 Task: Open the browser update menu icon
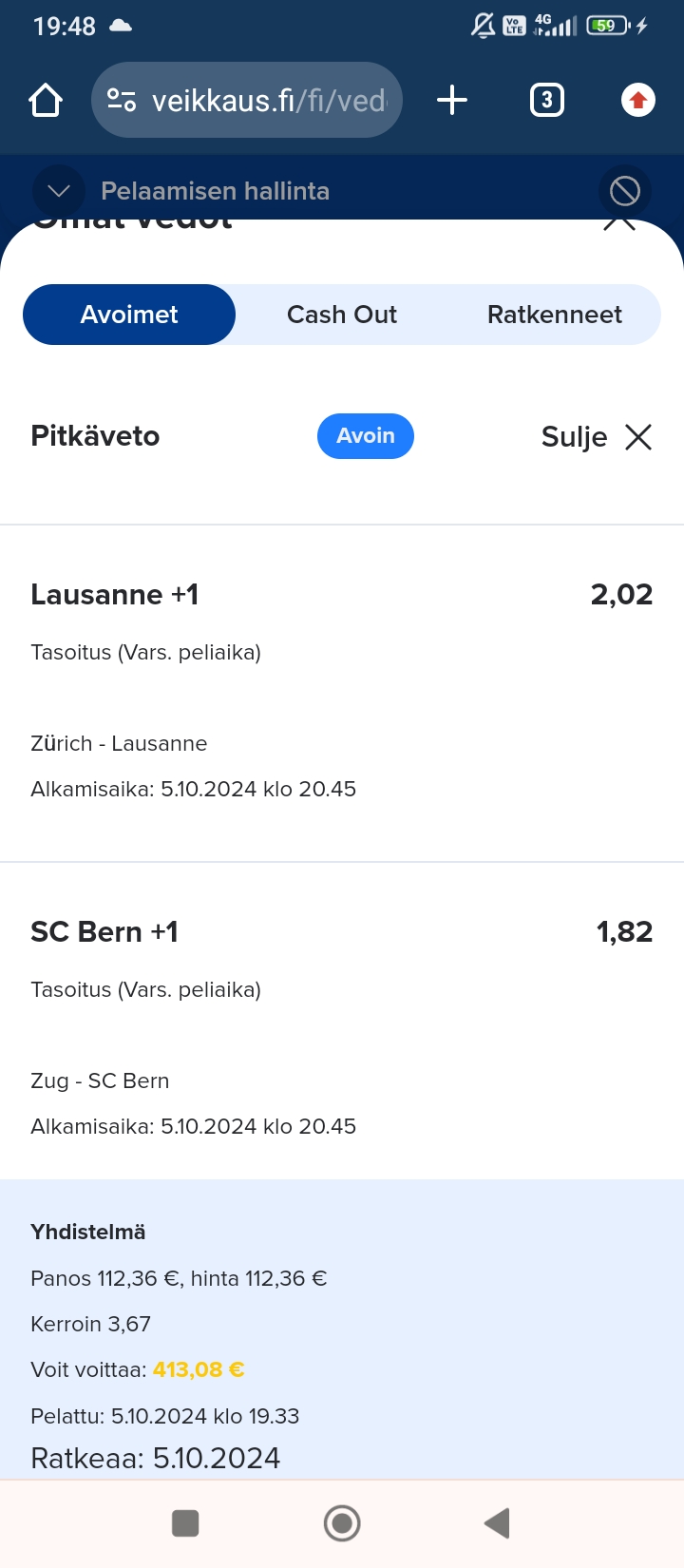pyautogui.click(x=637, y=100)
